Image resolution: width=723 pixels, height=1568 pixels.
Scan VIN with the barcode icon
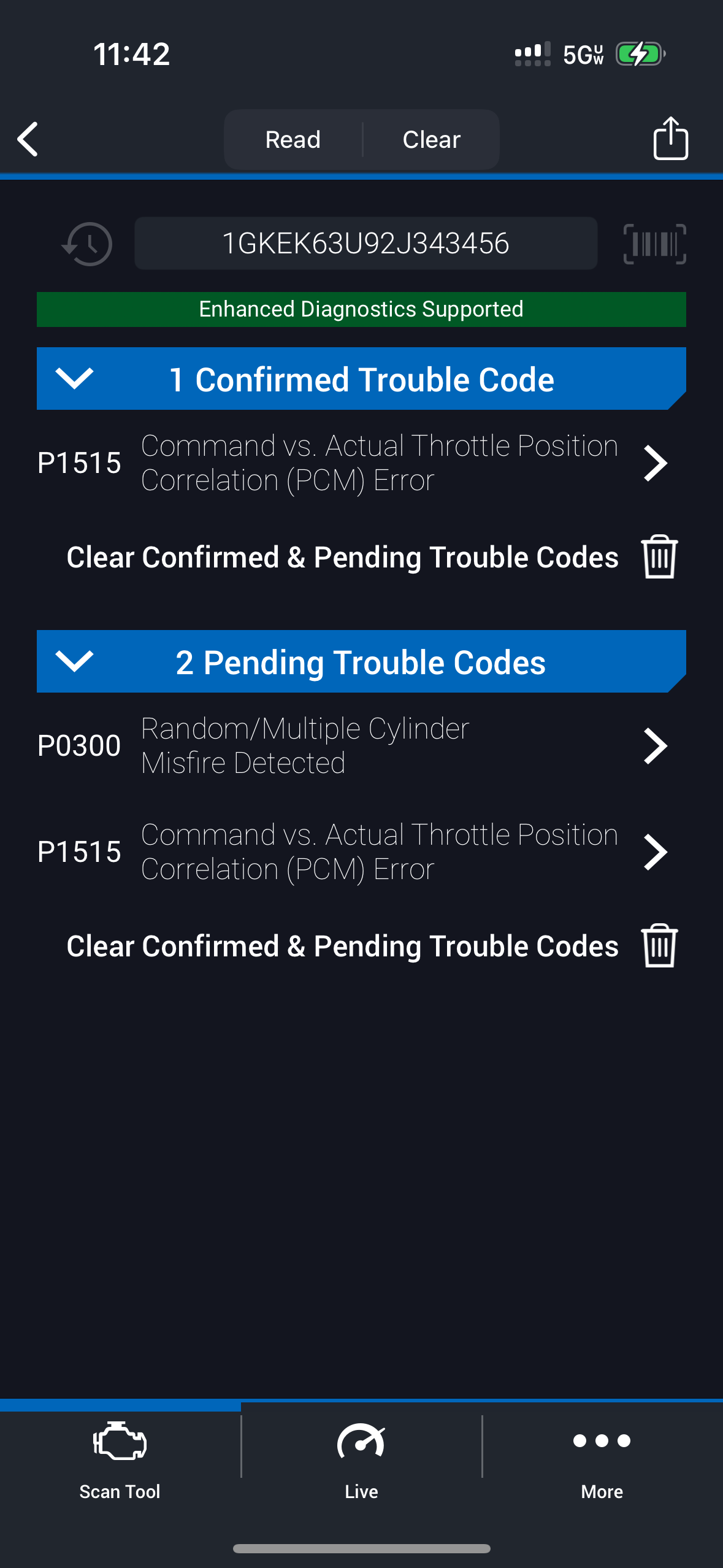click(654, 244)
